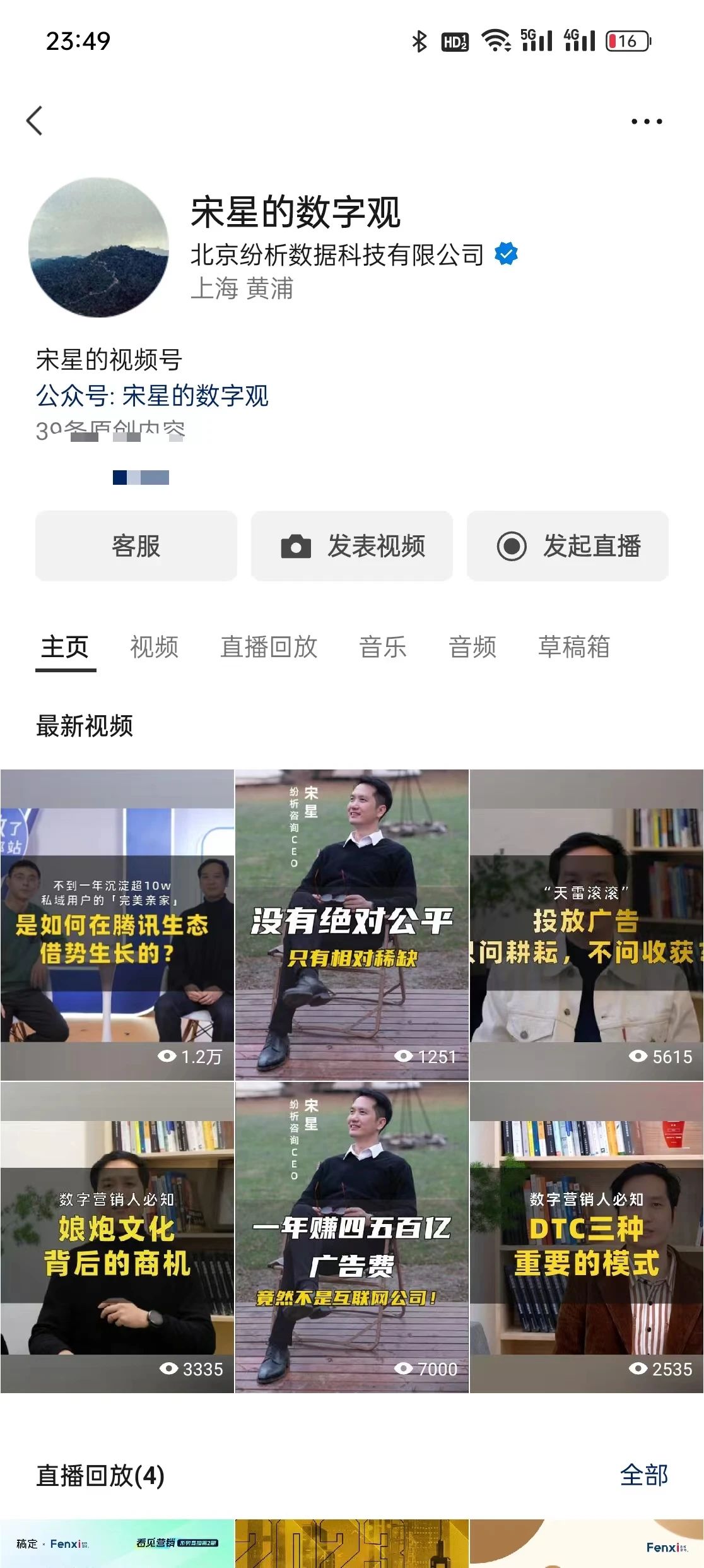Tap 发表视频 to post a video
This screenshot has height=1568, width=704.
352,546
